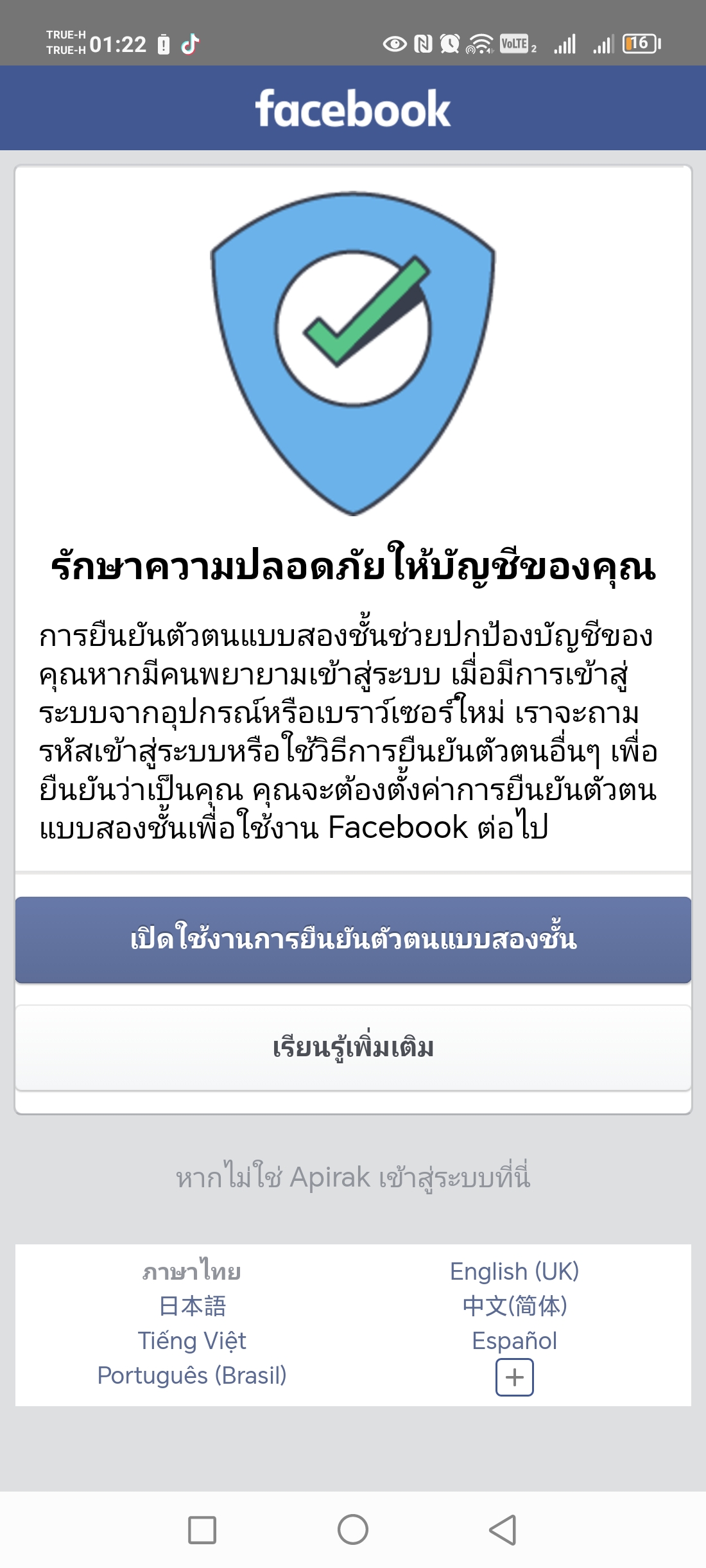Tap เปิดใช้งานการยืนยันตัวตนแบบสองชั้น button

pyautogui.click(x=353, y=939)
